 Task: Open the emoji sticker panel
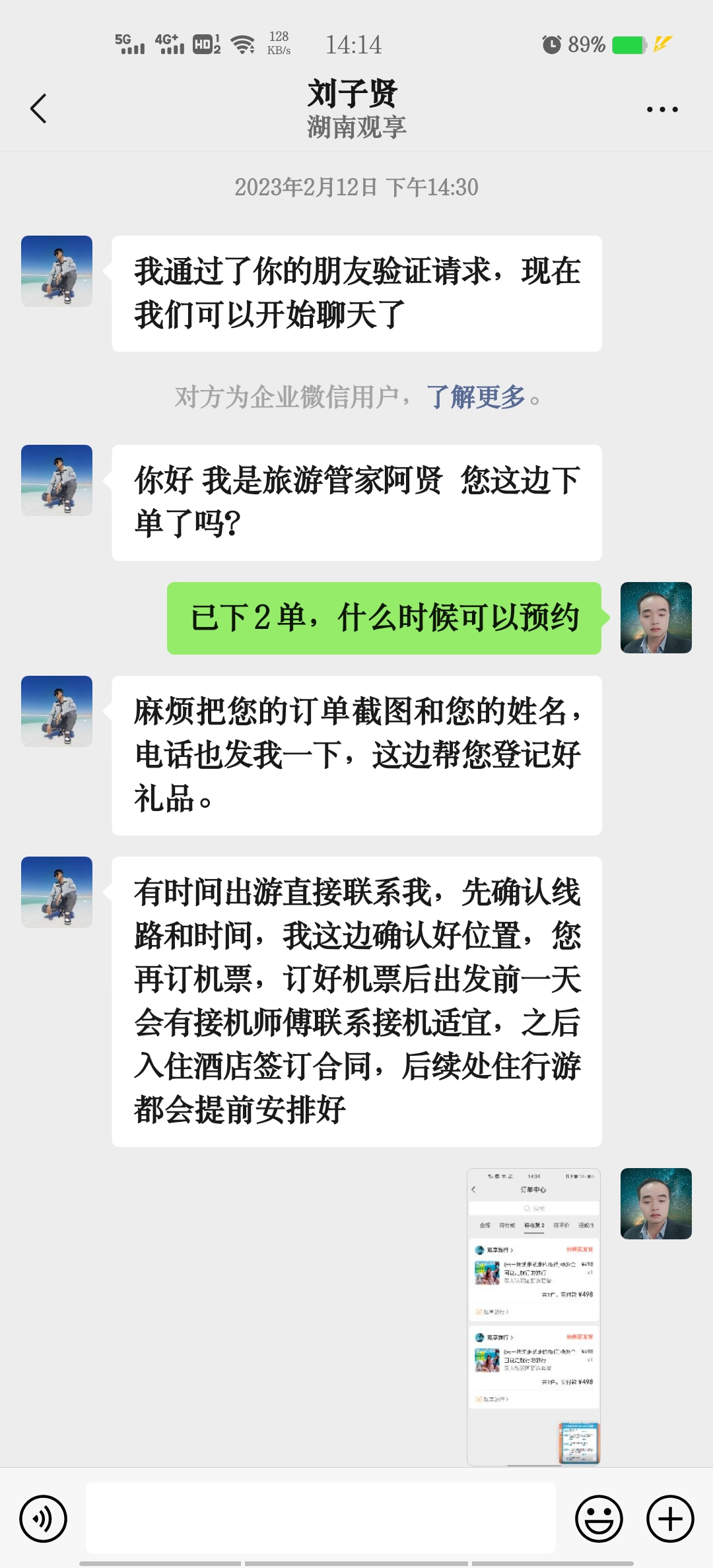tap(599, 1519)
